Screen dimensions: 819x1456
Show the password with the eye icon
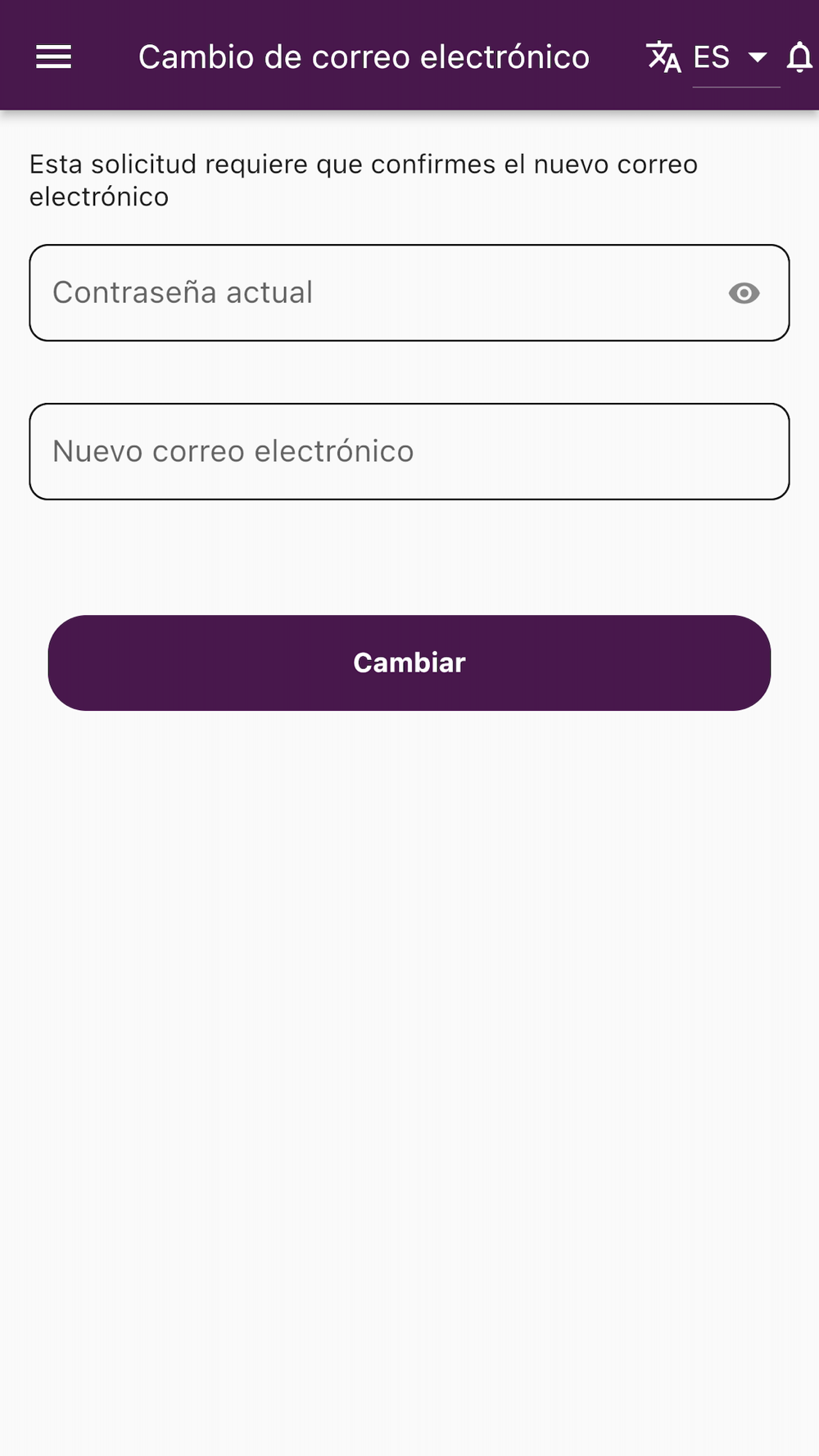click(744, 293)
